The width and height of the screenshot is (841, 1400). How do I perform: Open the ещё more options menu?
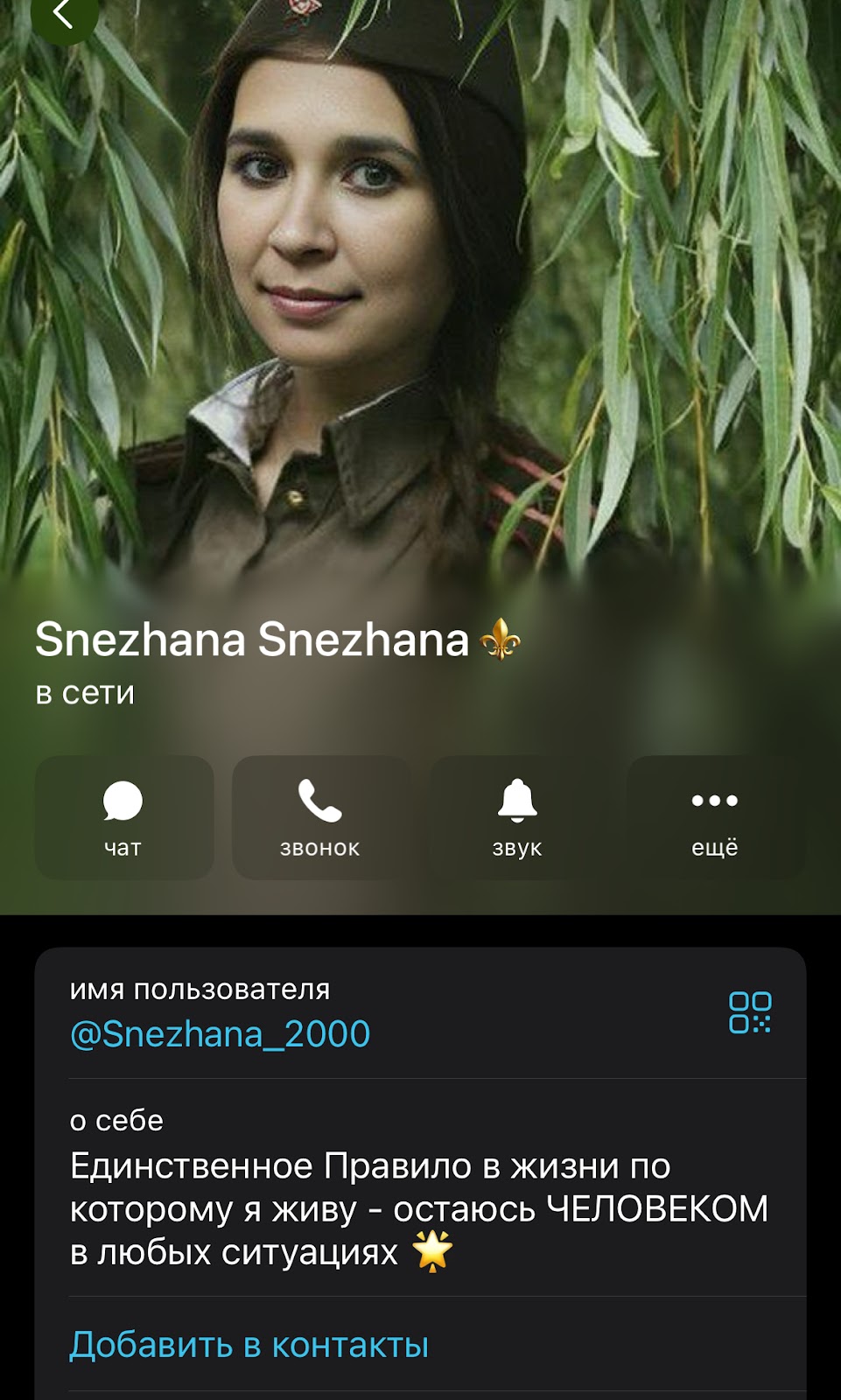click(x=715, y=817)
